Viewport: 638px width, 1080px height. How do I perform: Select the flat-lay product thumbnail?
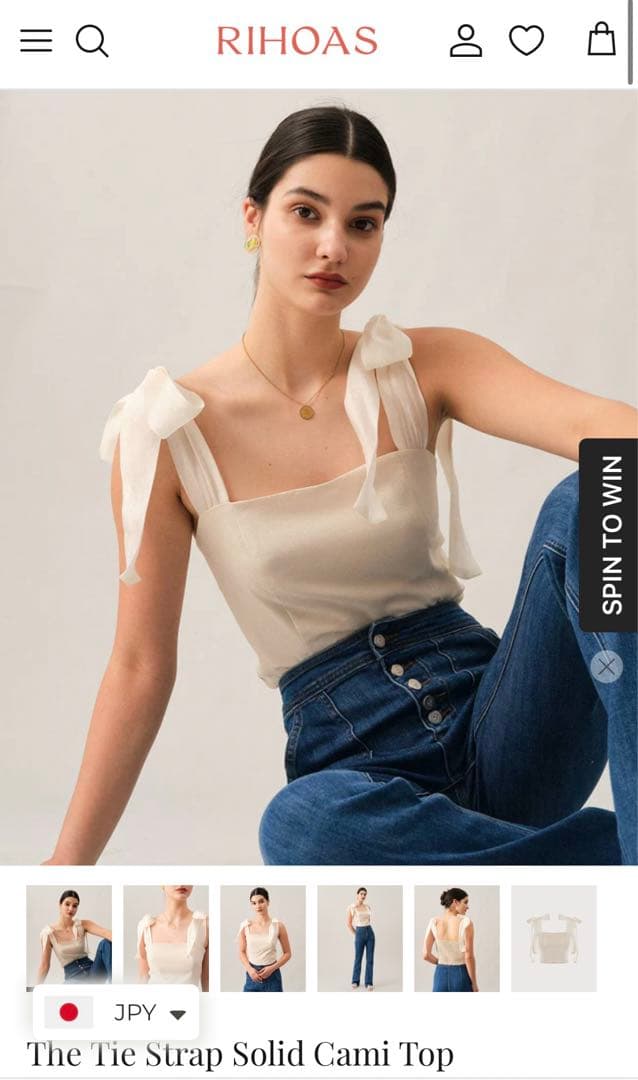(554, 937)
